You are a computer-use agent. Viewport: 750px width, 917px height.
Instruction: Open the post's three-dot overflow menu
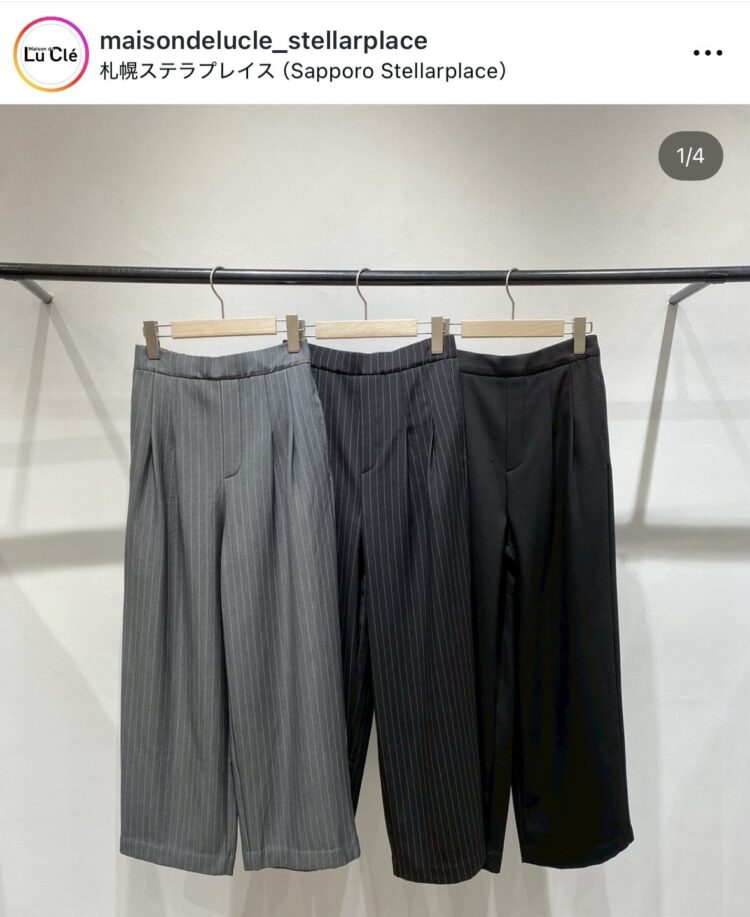707,53
